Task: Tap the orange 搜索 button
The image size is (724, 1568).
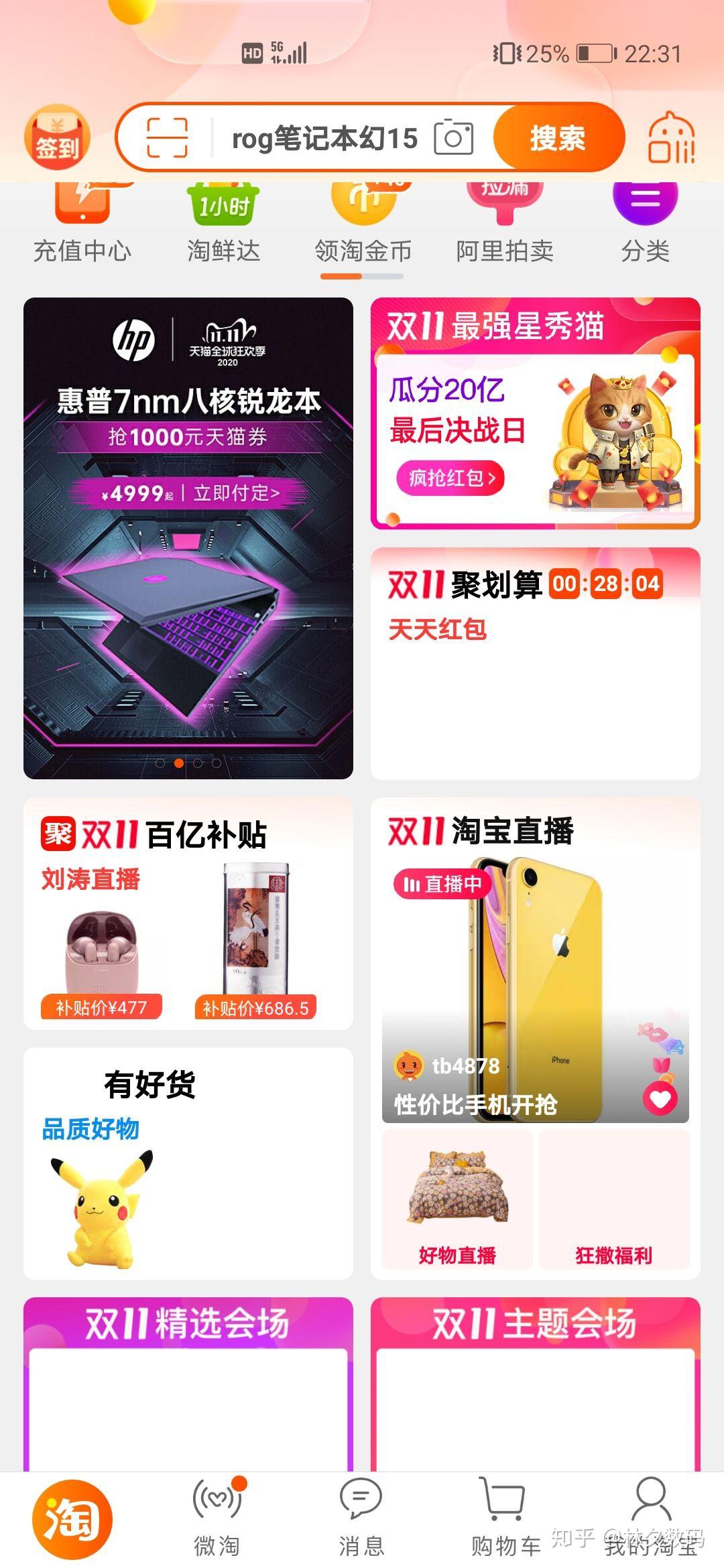Action: pos(557,138)
